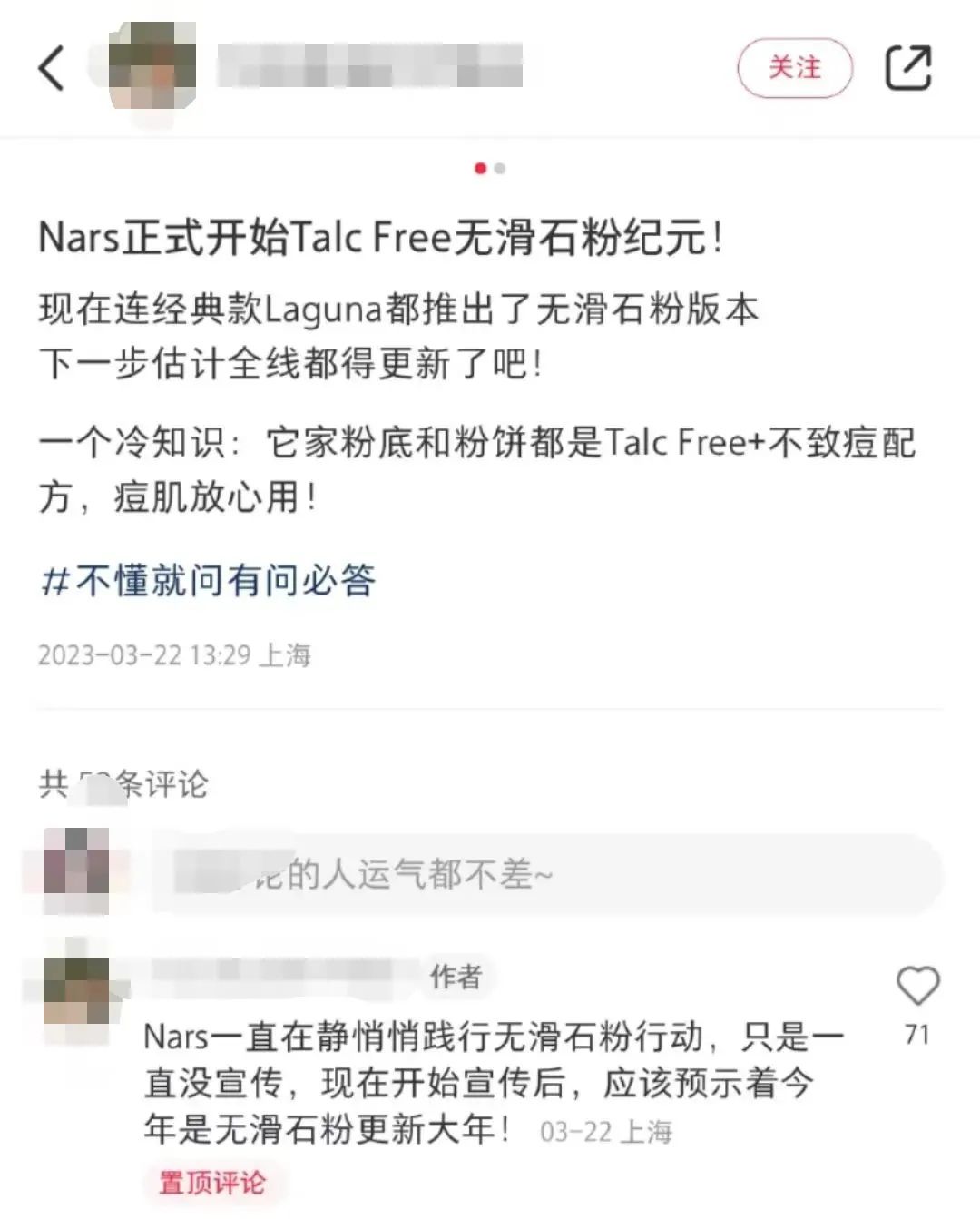
Task: Tap the comment input box
Action: (x=544, y=874)
